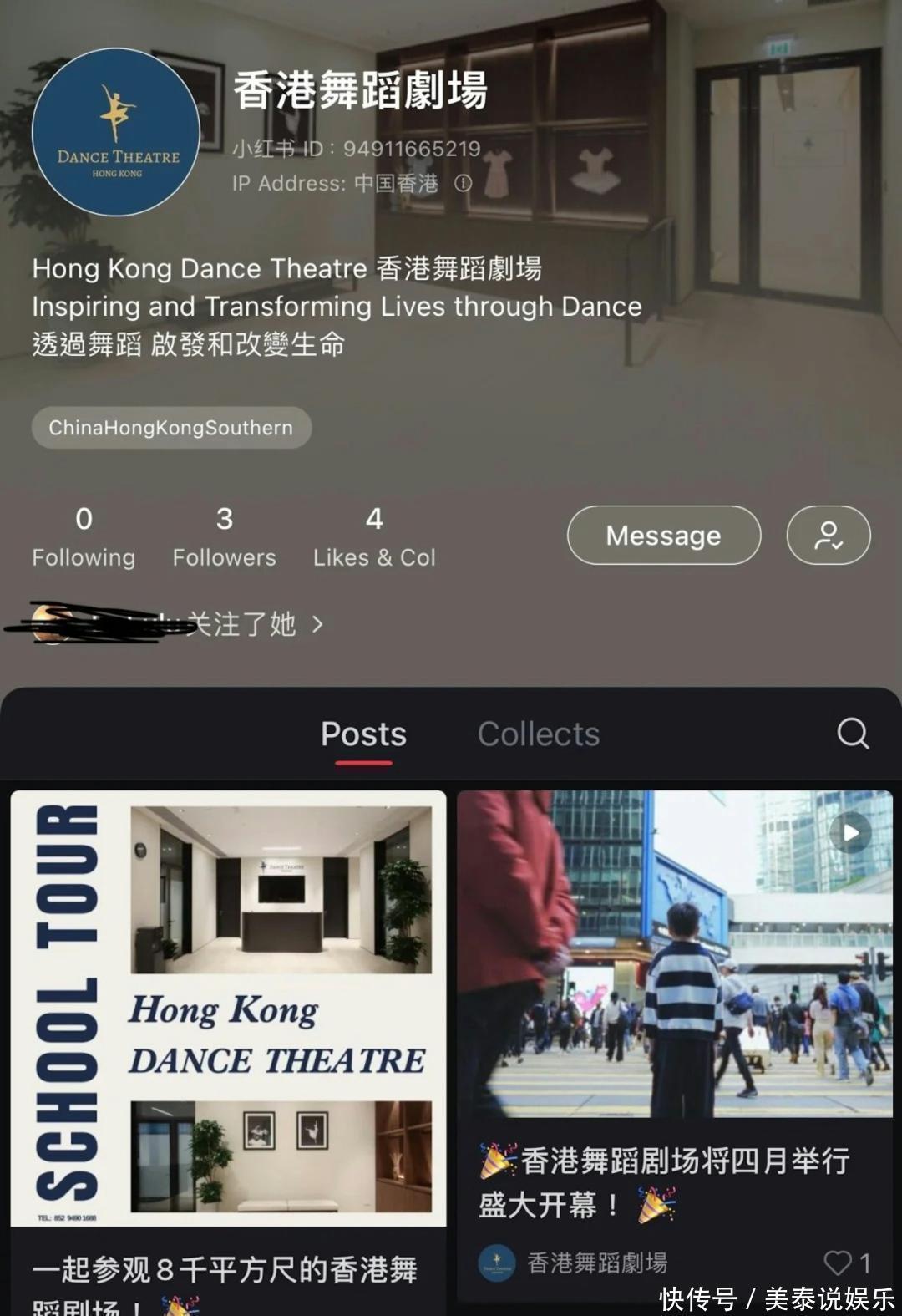Enlarge the Dance Theatre profile avatar
Image resolution: width=902 pixels, height=1316 pixels.
coord(116,132)
